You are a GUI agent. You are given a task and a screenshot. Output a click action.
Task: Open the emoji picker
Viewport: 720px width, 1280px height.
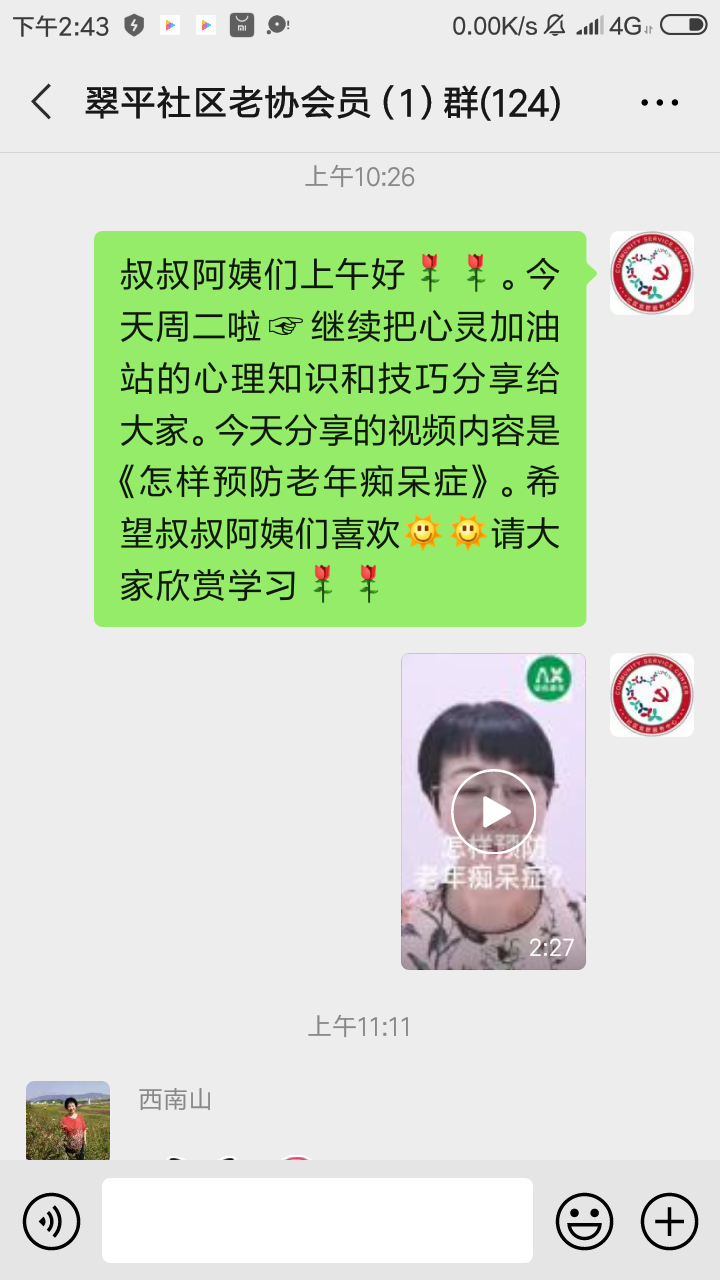click(584, 1221)
